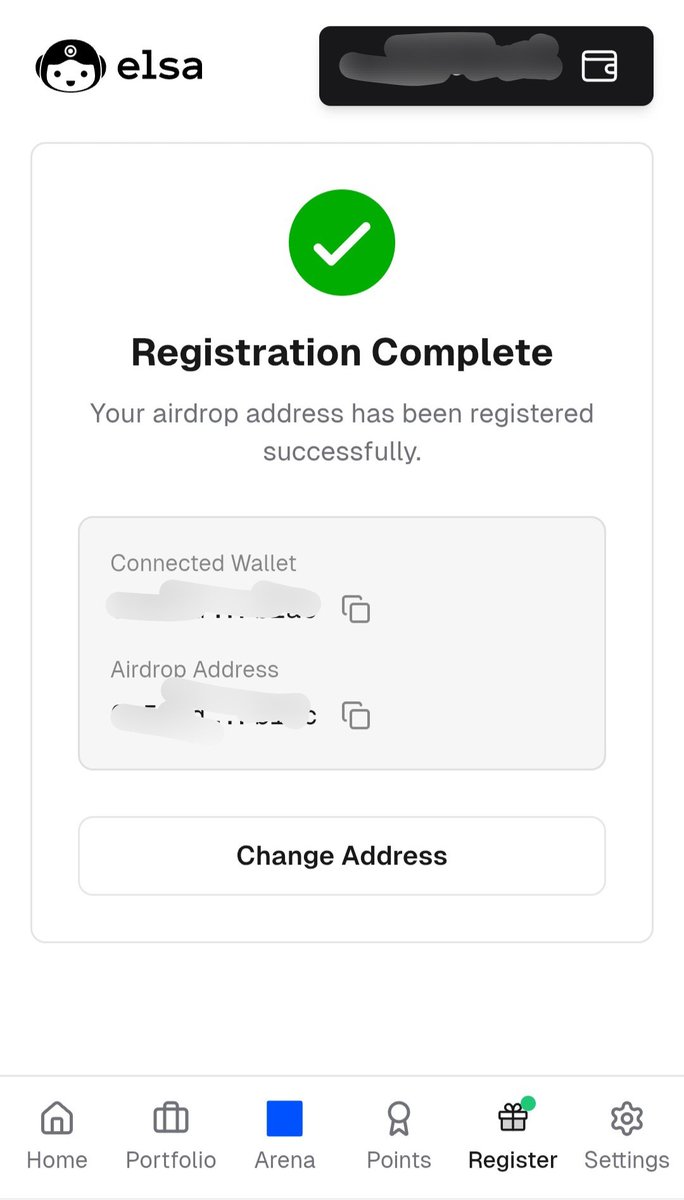Open the Settings tab

point(627,1136)
